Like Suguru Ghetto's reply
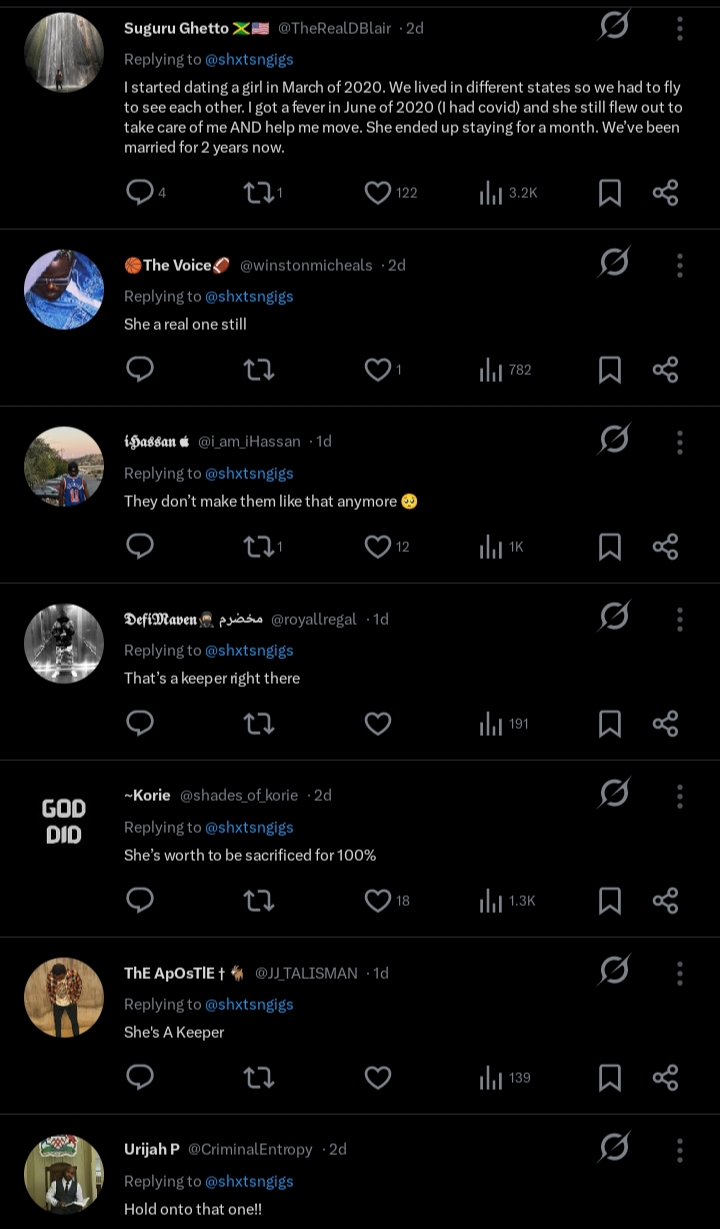720x1229 pixels. tap(378, 192)
